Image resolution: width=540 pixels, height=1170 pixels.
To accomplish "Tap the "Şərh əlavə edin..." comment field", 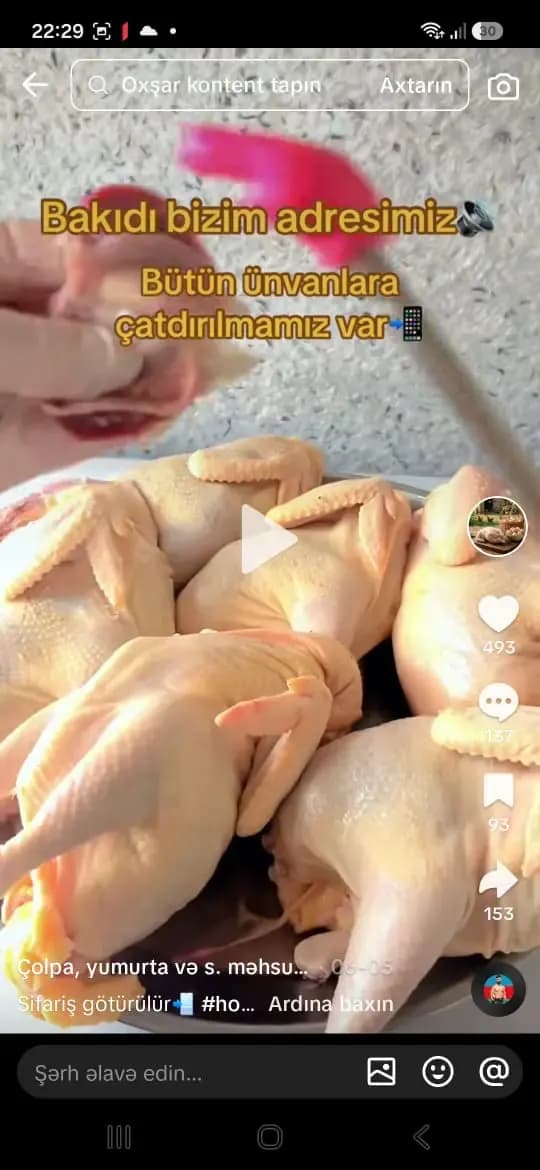I will [186, 1073].
